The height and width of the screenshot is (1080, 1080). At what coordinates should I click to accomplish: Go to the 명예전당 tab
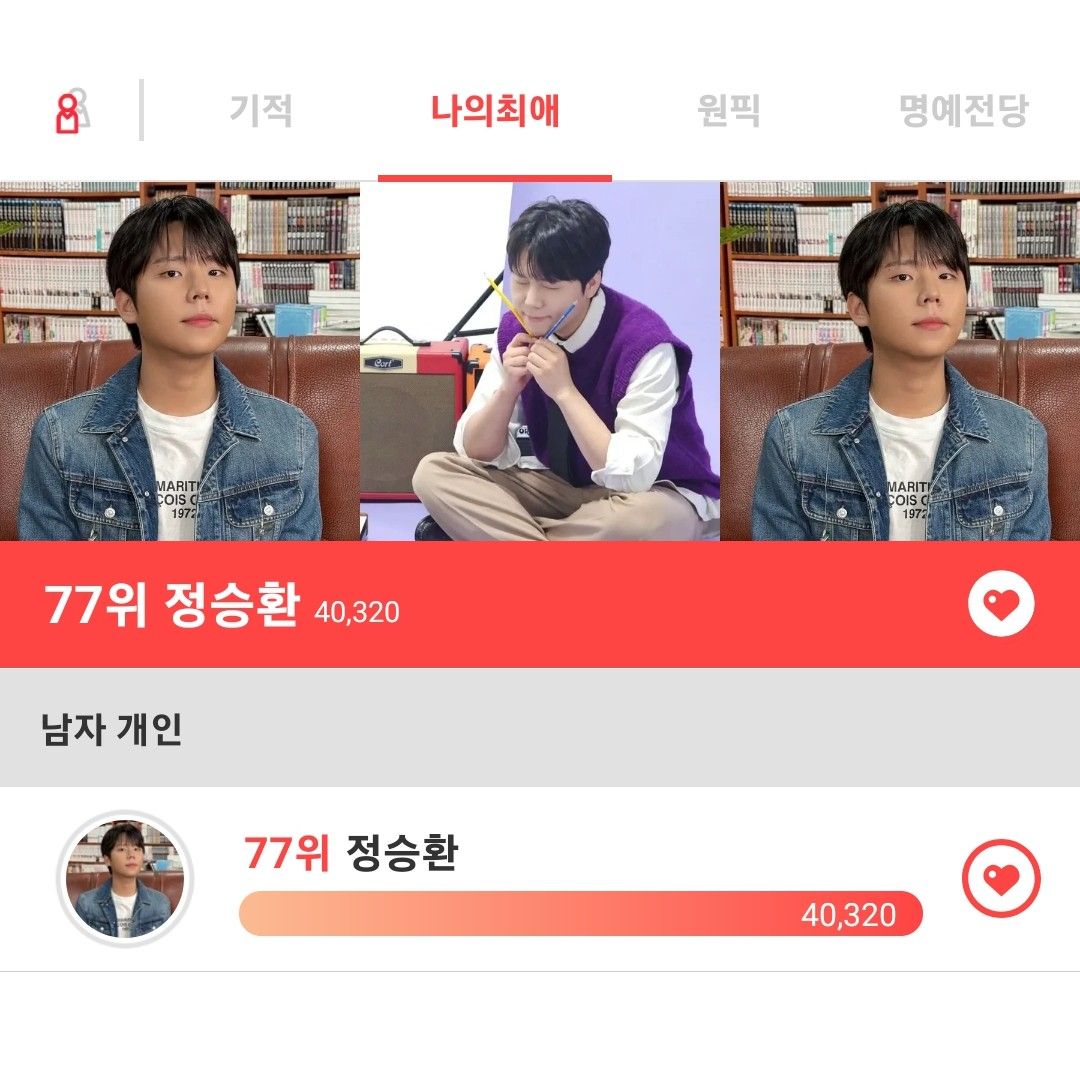(963, 110)
